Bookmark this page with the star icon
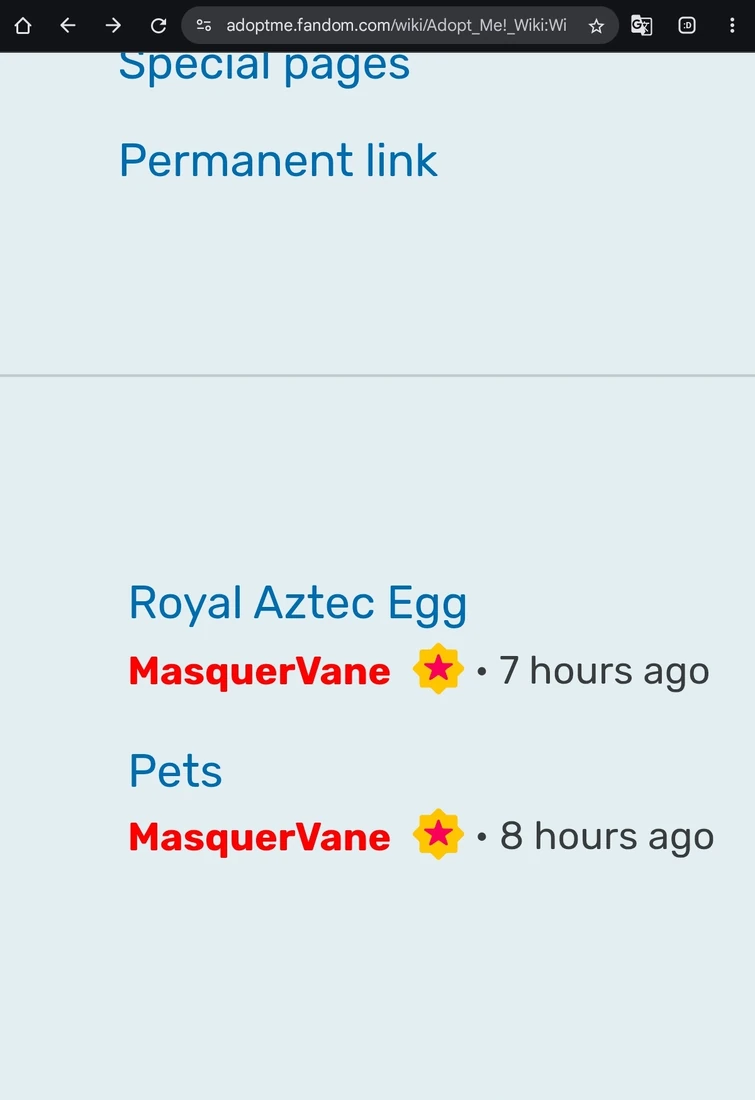Screen dimensions: 755x1100 (596, 26)
